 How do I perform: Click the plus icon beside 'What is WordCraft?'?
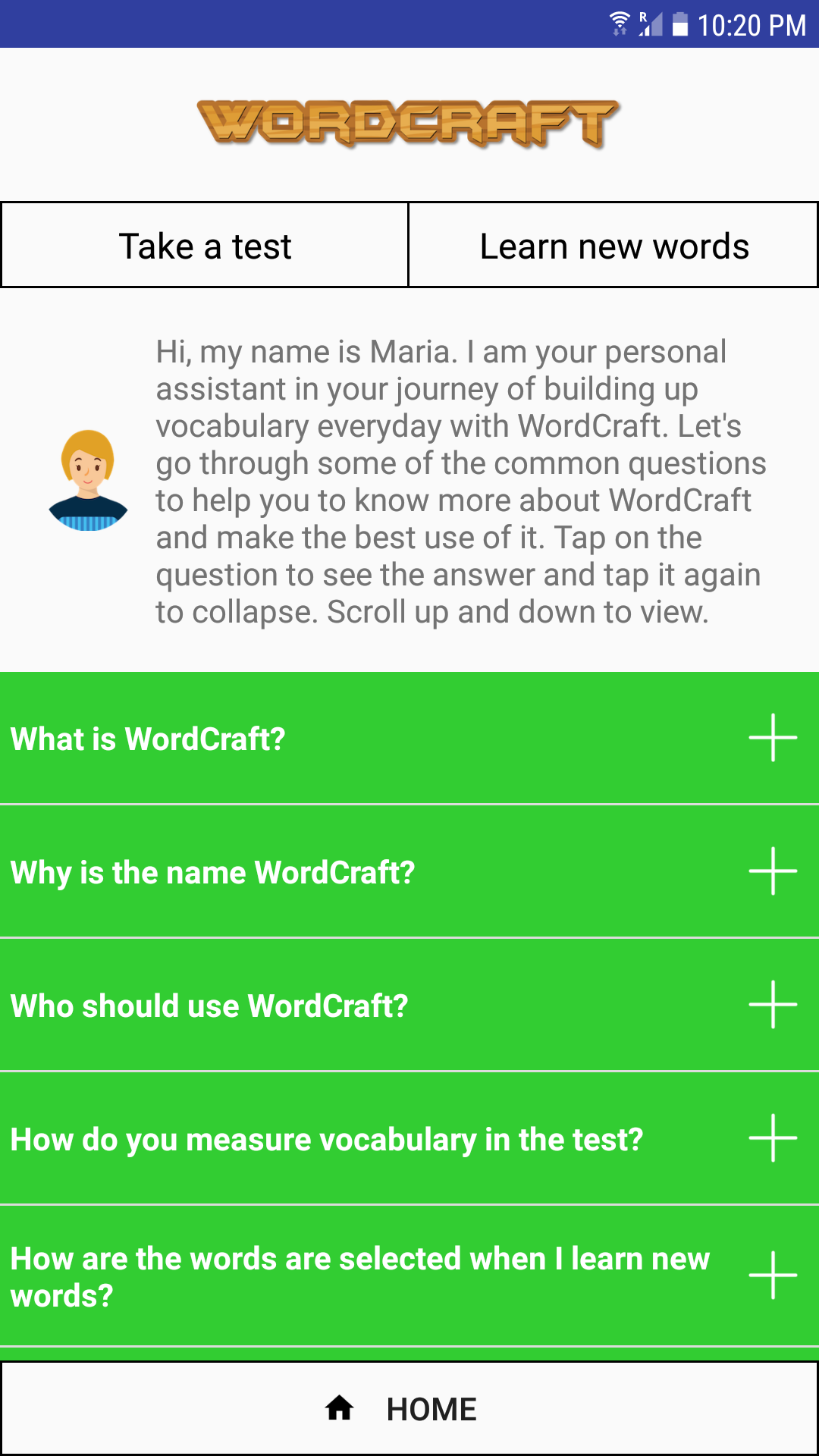(772, 737)
